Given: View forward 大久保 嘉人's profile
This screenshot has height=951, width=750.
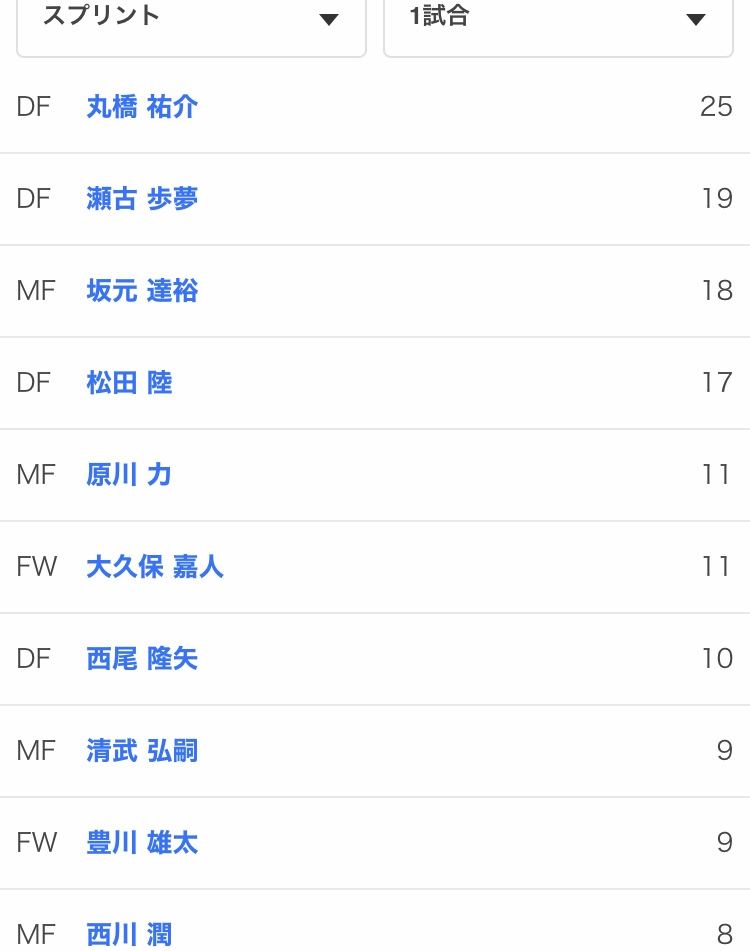Looking at the screenshot, I should pos(155,567).
